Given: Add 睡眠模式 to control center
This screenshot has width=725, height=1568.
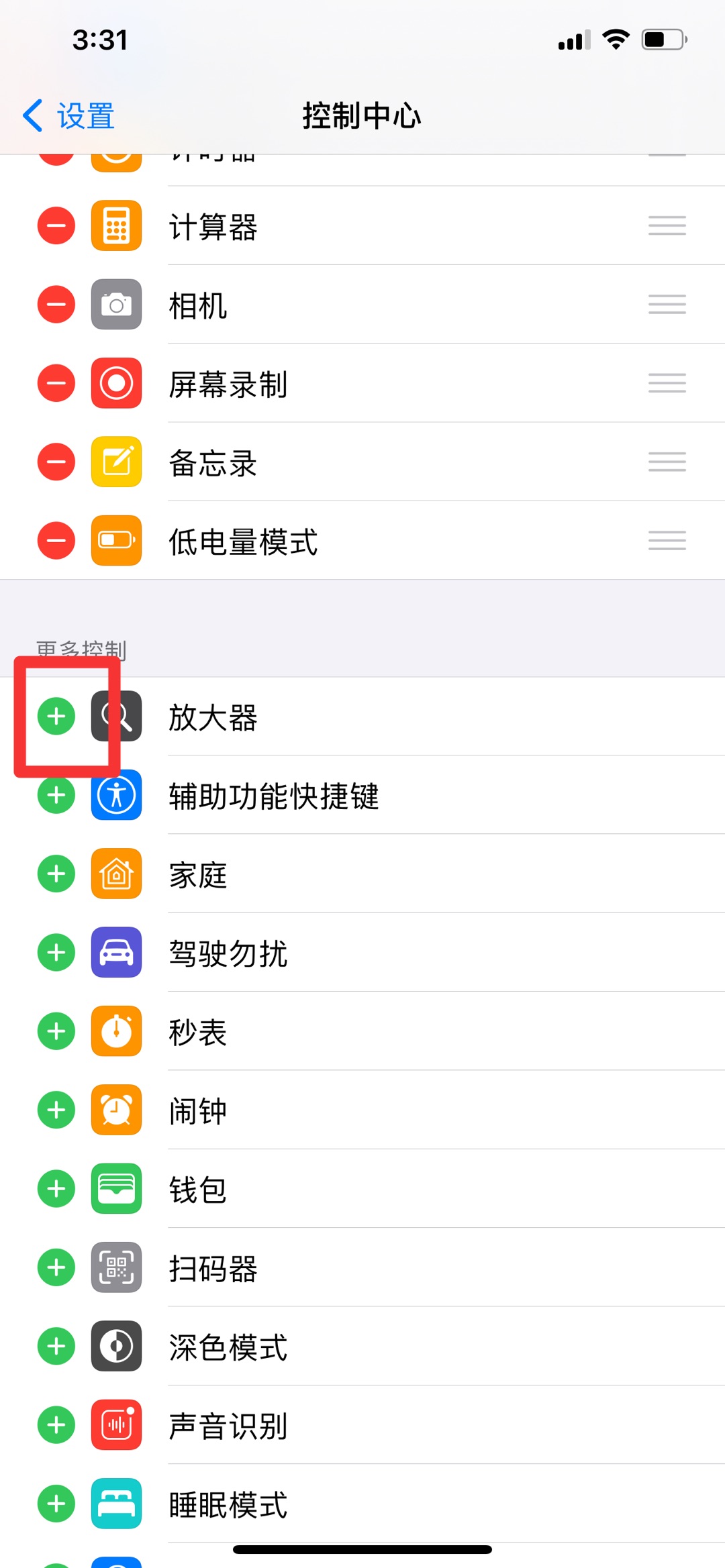Looking at the screenshot, I should pos(56,1504).
